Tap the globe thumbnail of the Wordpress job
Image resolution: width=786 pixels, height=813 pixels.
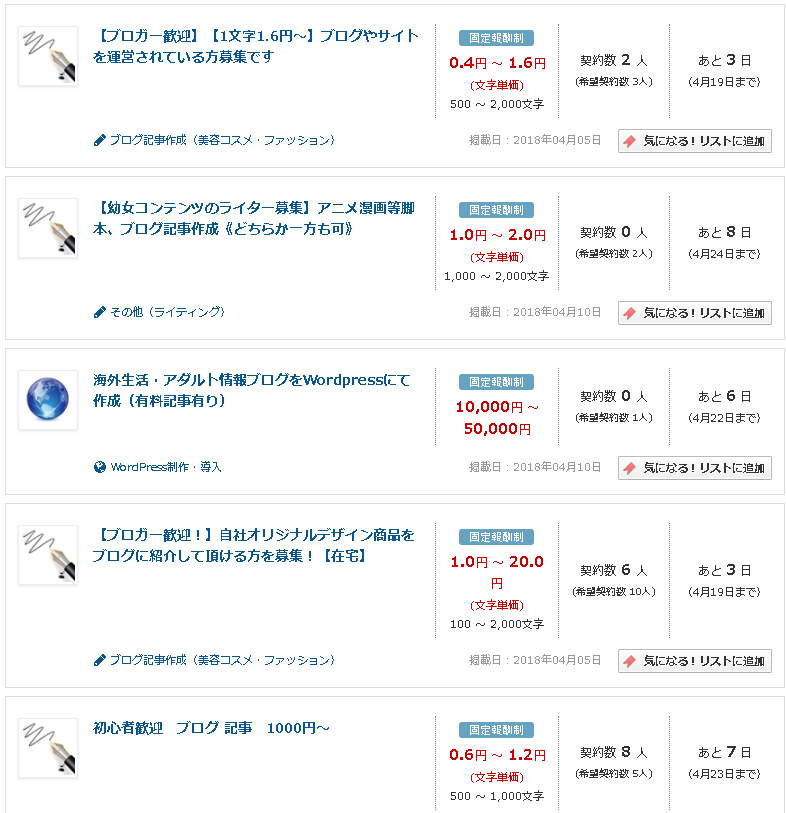pyautogui.click(x=48, y=400)
